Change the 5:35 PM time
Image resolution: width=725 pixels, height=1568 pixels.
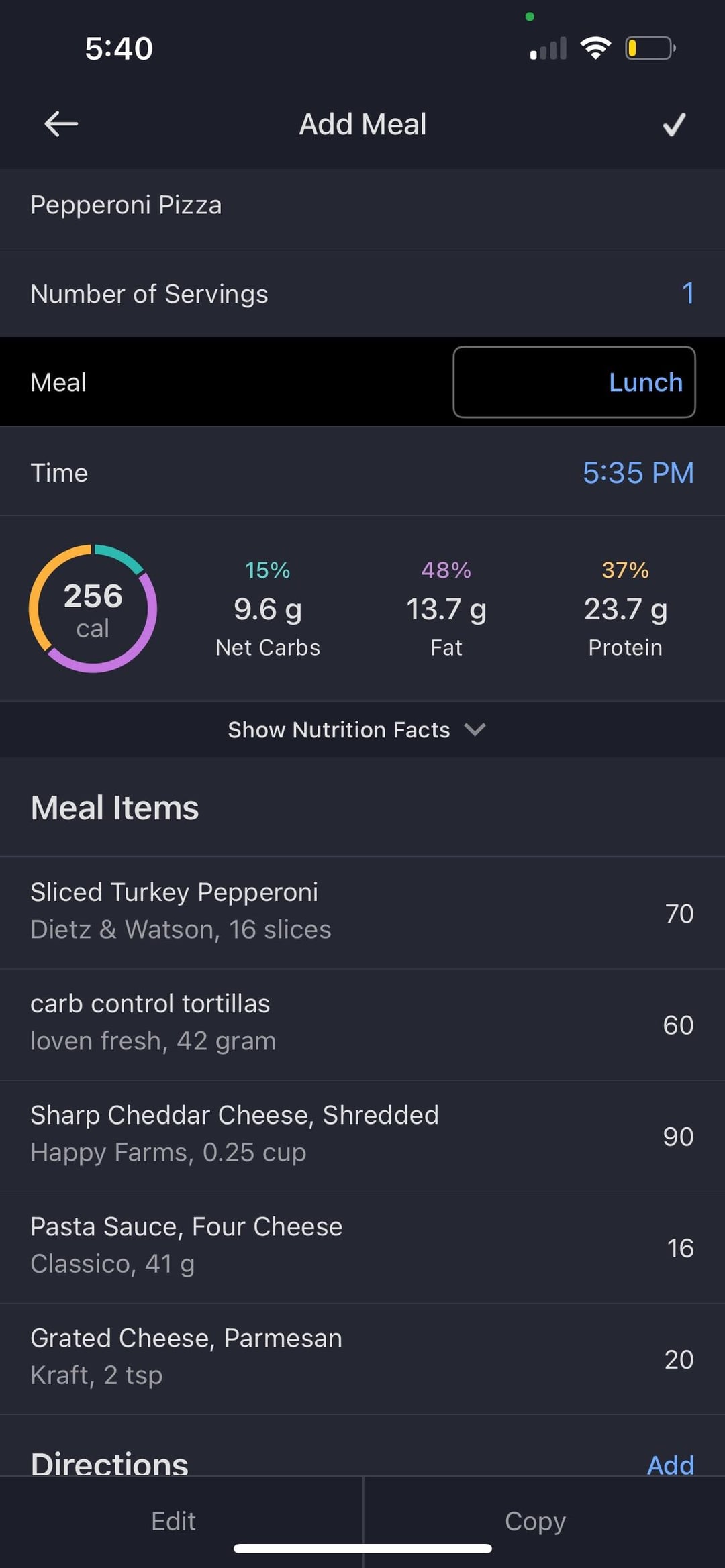tap(638, 472)
